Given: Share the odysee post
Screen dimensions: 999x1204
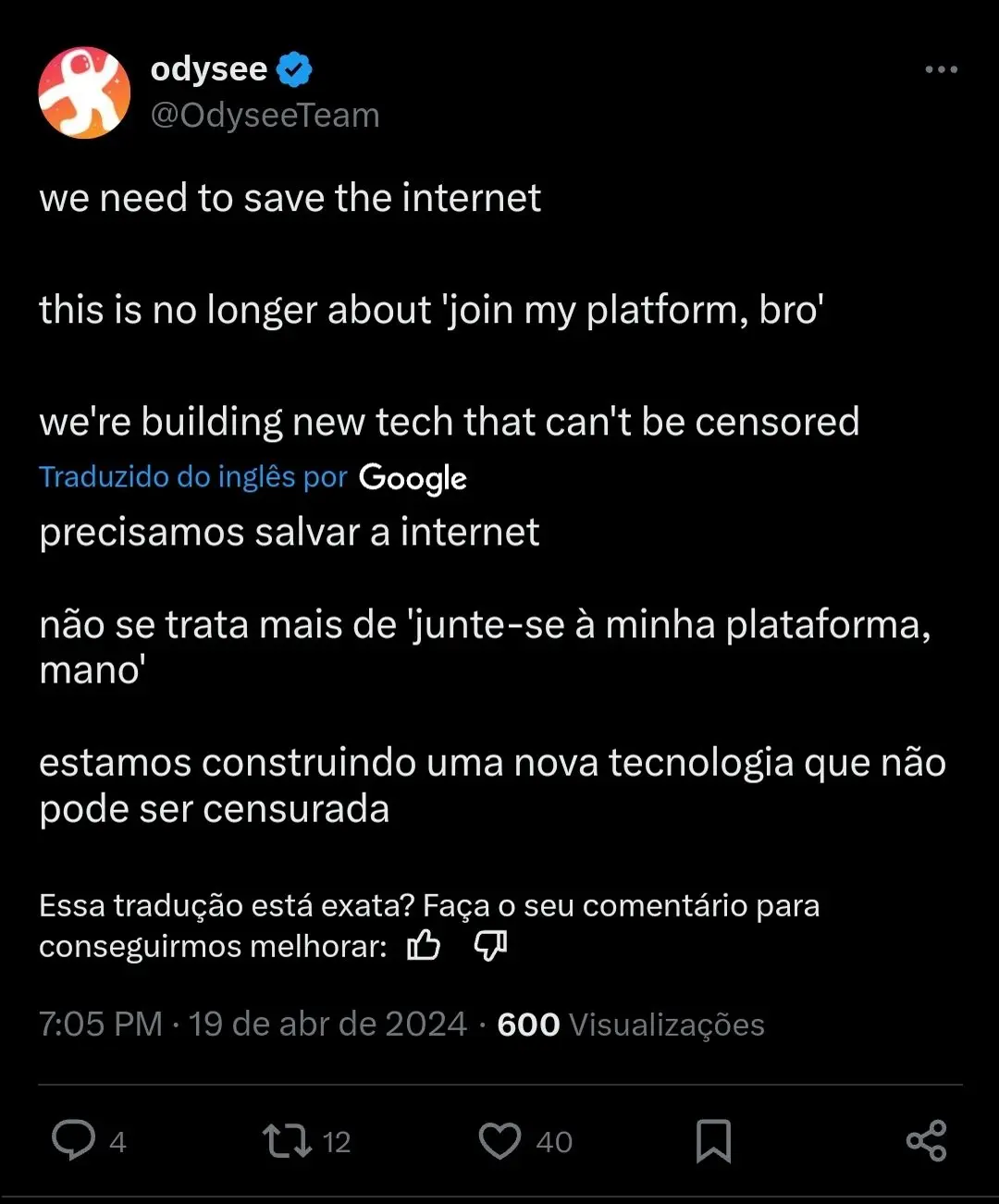Looking at the screenshot, I should pyautogui.click(x=926, y=1140).
